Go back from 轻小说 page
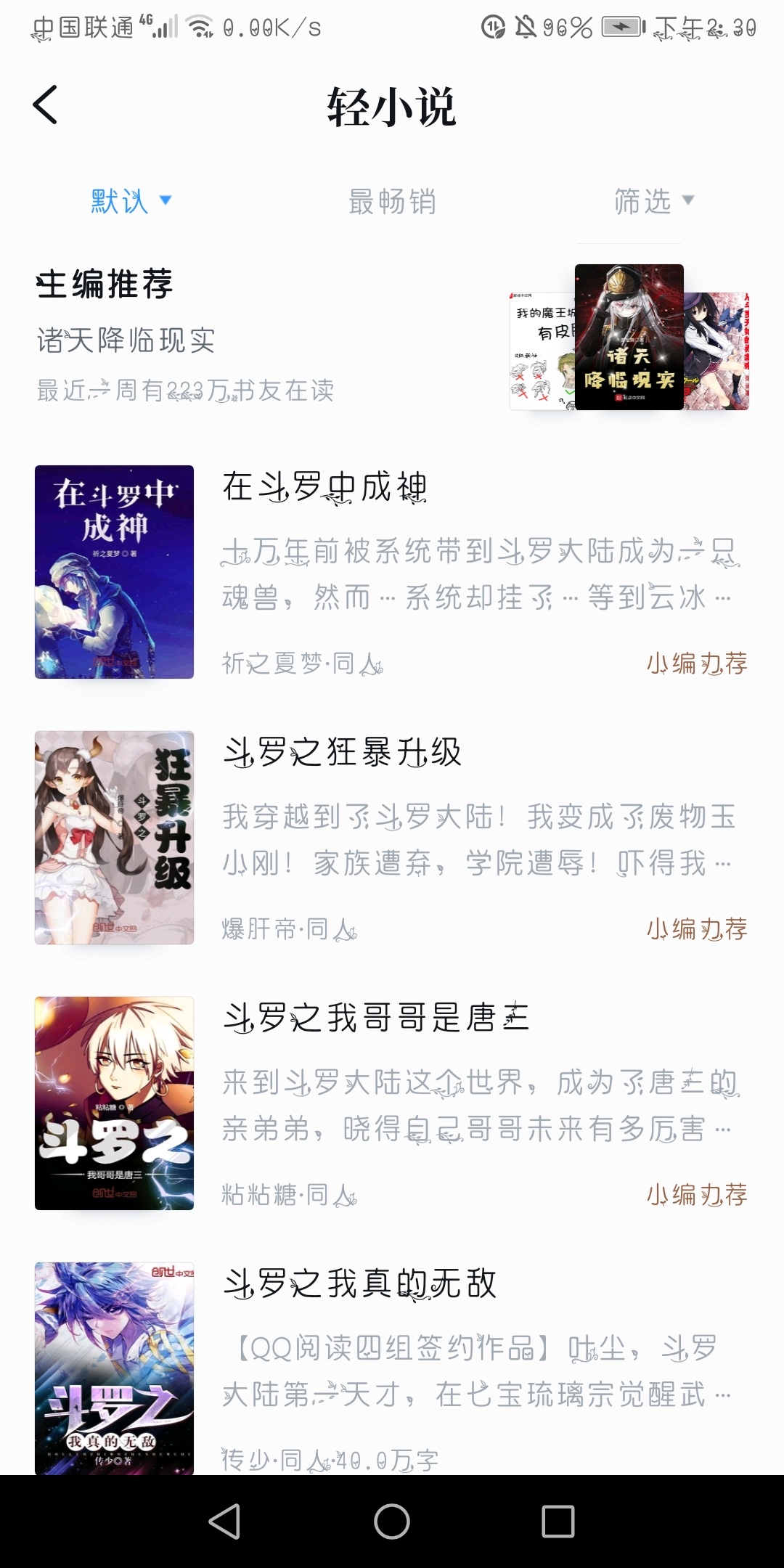Viewport: 784px width, 1568px height. [x=46, y=105]
